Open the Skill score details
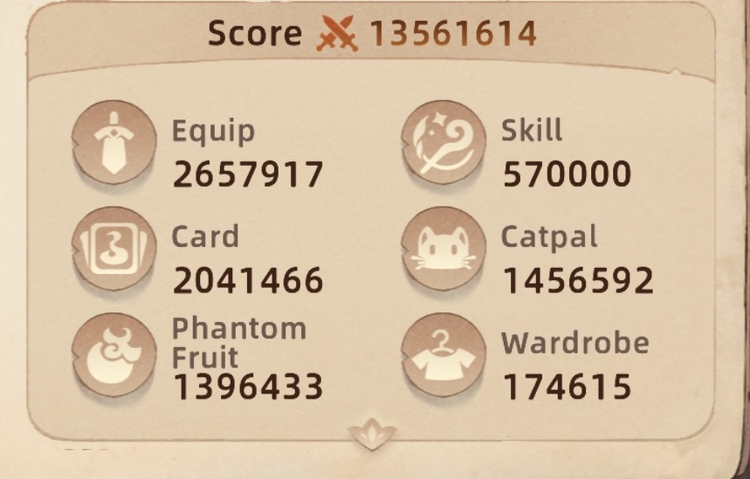The image size is (750, 479). coord(443,142)
